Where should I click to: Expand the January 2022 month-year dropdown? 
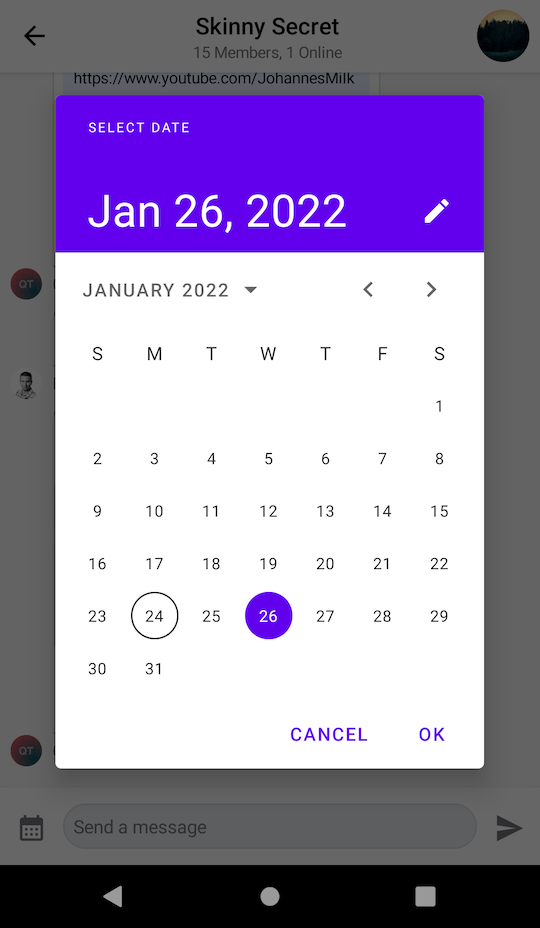pos(171,290)
